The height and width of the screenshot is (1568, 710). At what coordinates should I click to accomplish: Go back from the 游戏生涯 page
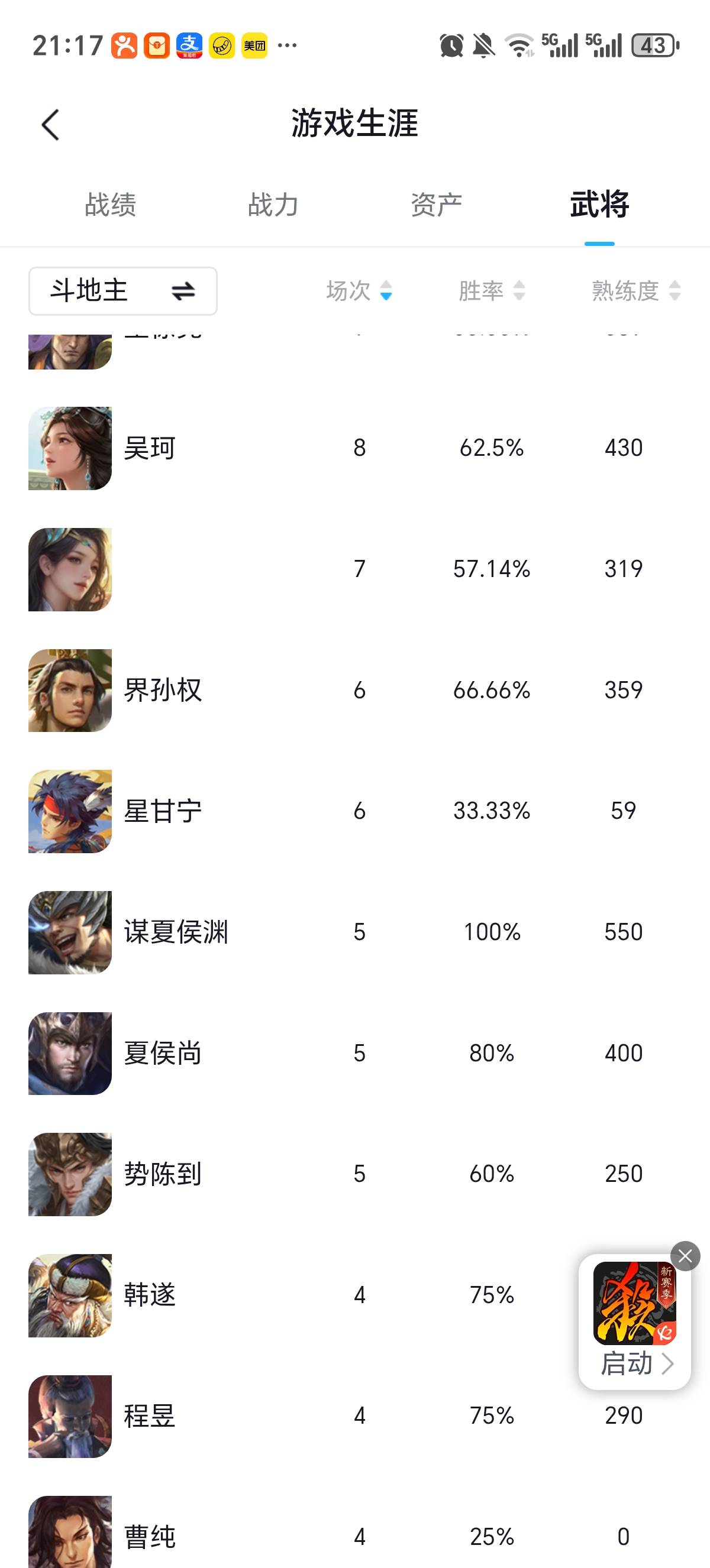tap(50, 125)
